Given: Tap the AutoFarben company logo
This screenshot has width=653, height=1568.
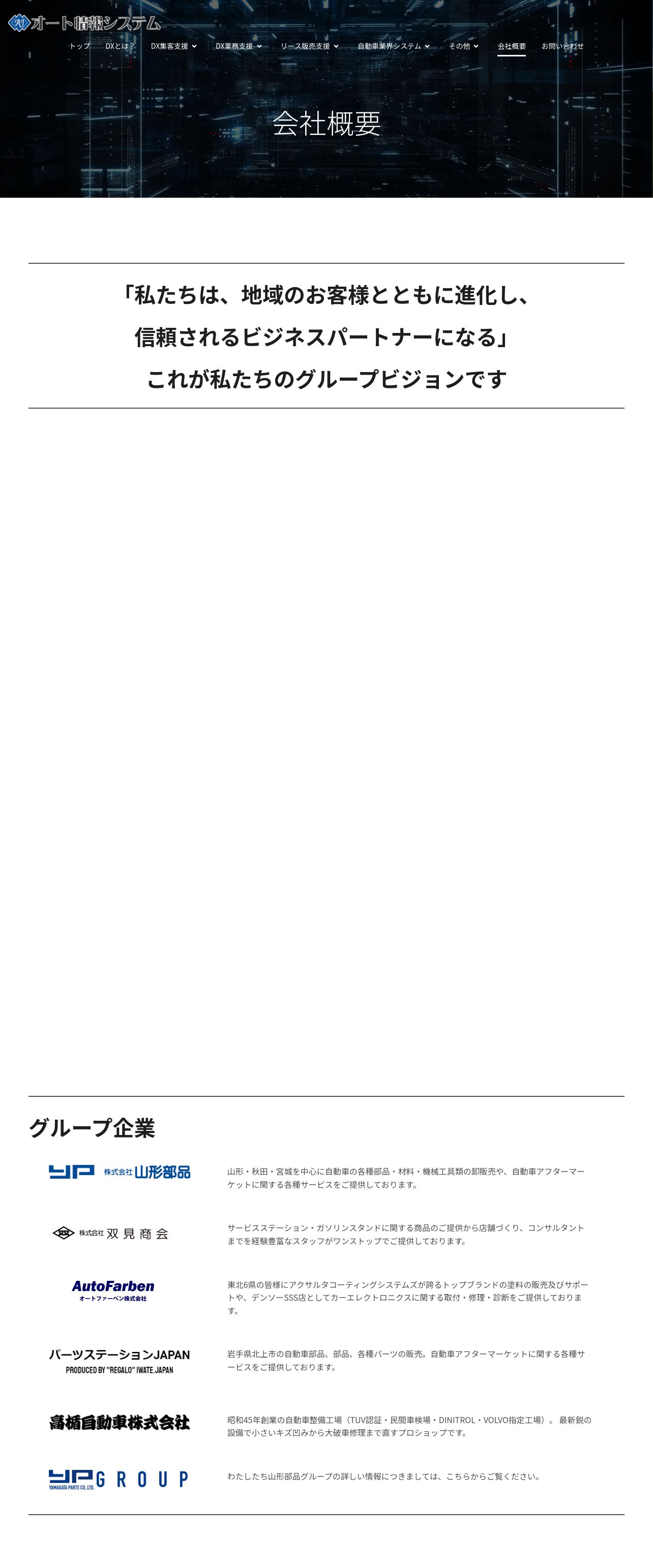Looking at the screenshot, I should point(113,1290).
